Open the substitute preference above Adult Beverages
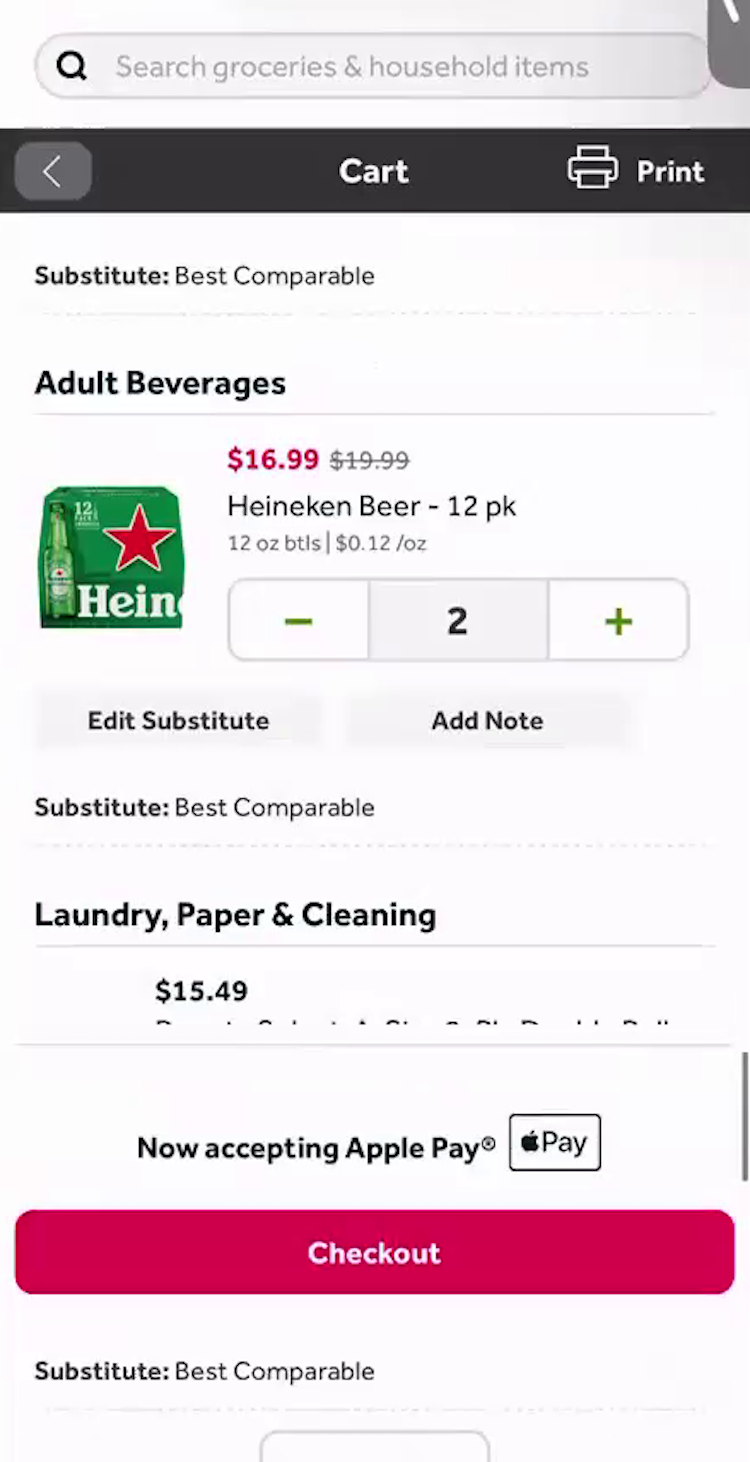This screenshot has height=1462, width=750. point(204,275)
